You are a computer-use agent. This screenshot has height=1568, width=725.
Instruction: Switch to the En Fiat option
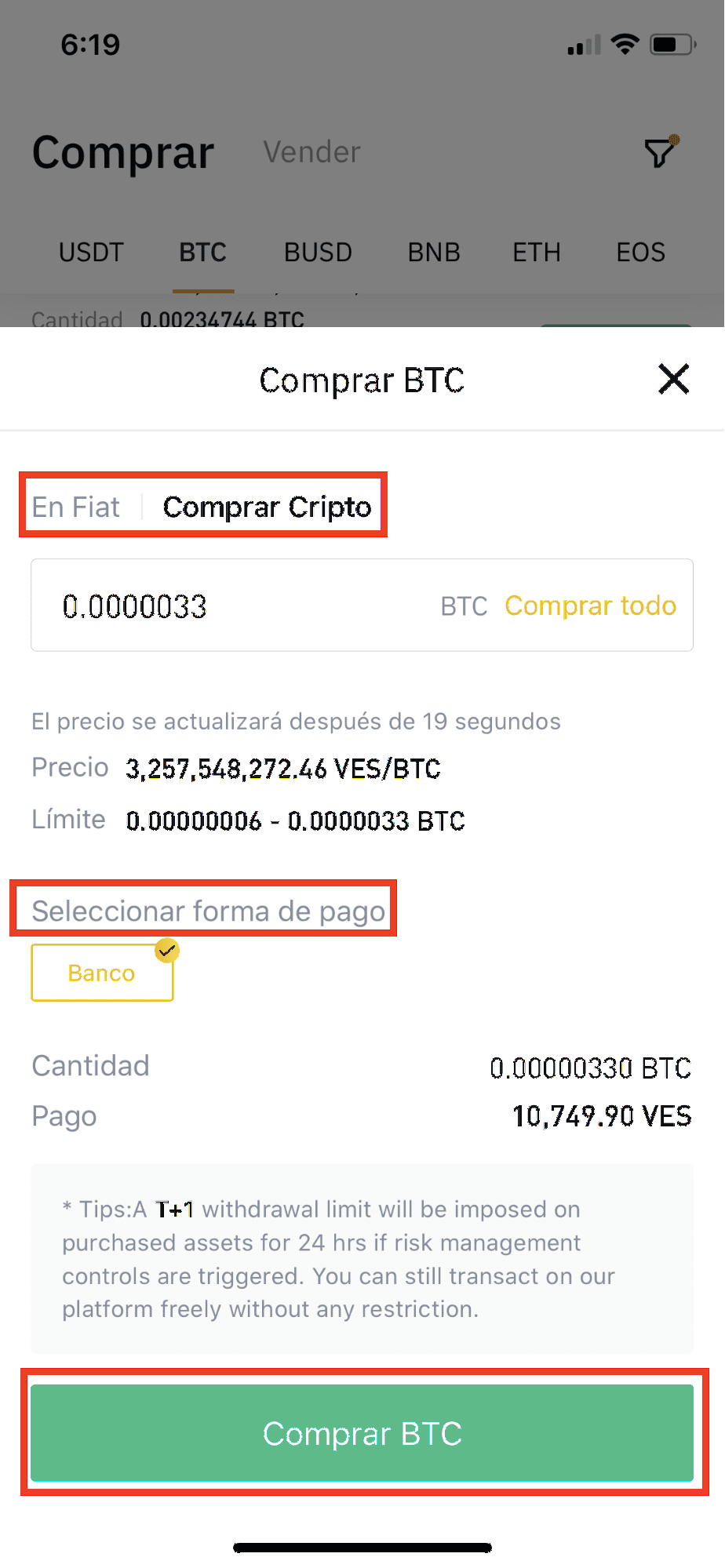click(x=76, y=508)
